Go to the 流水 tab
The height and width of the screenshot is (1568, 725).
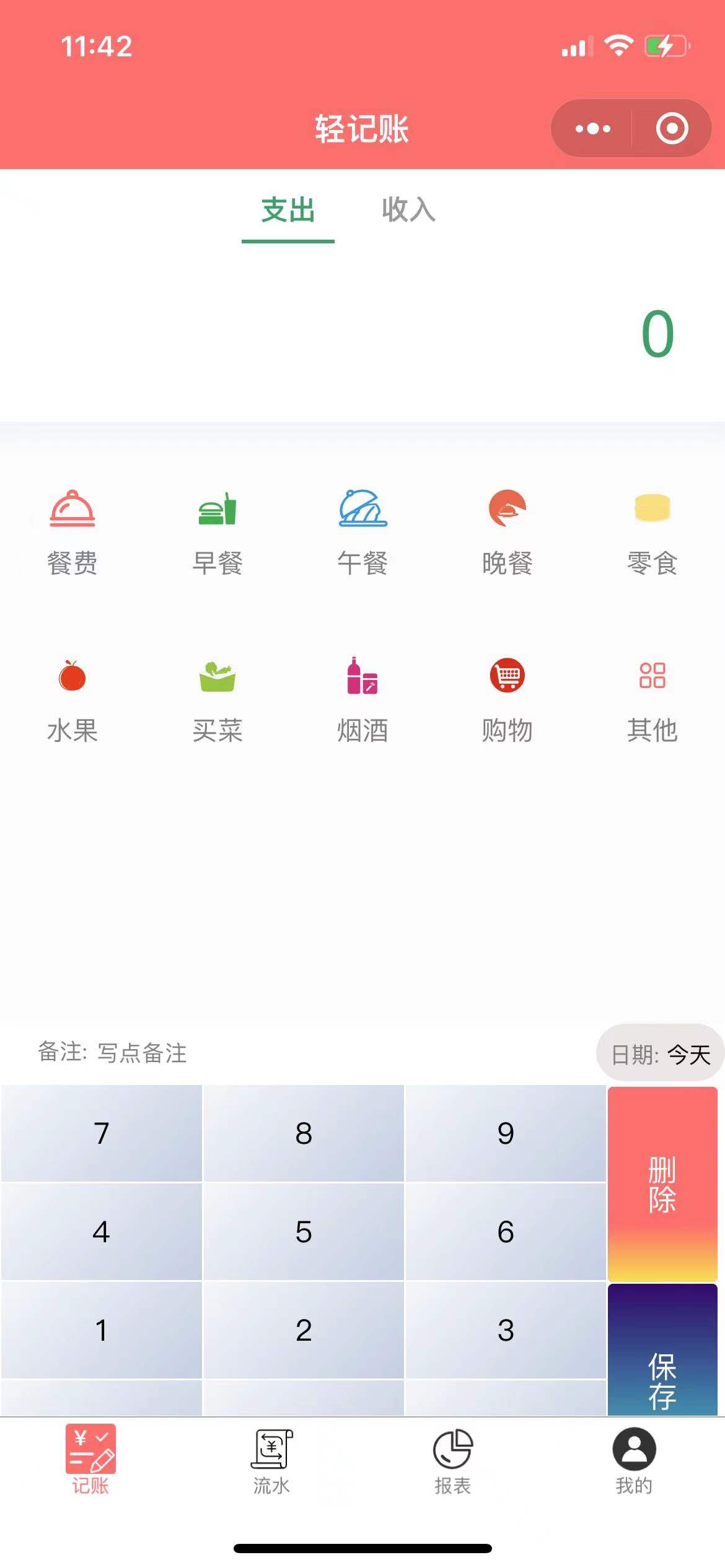pyautogui.click(x=271, y=1460)
